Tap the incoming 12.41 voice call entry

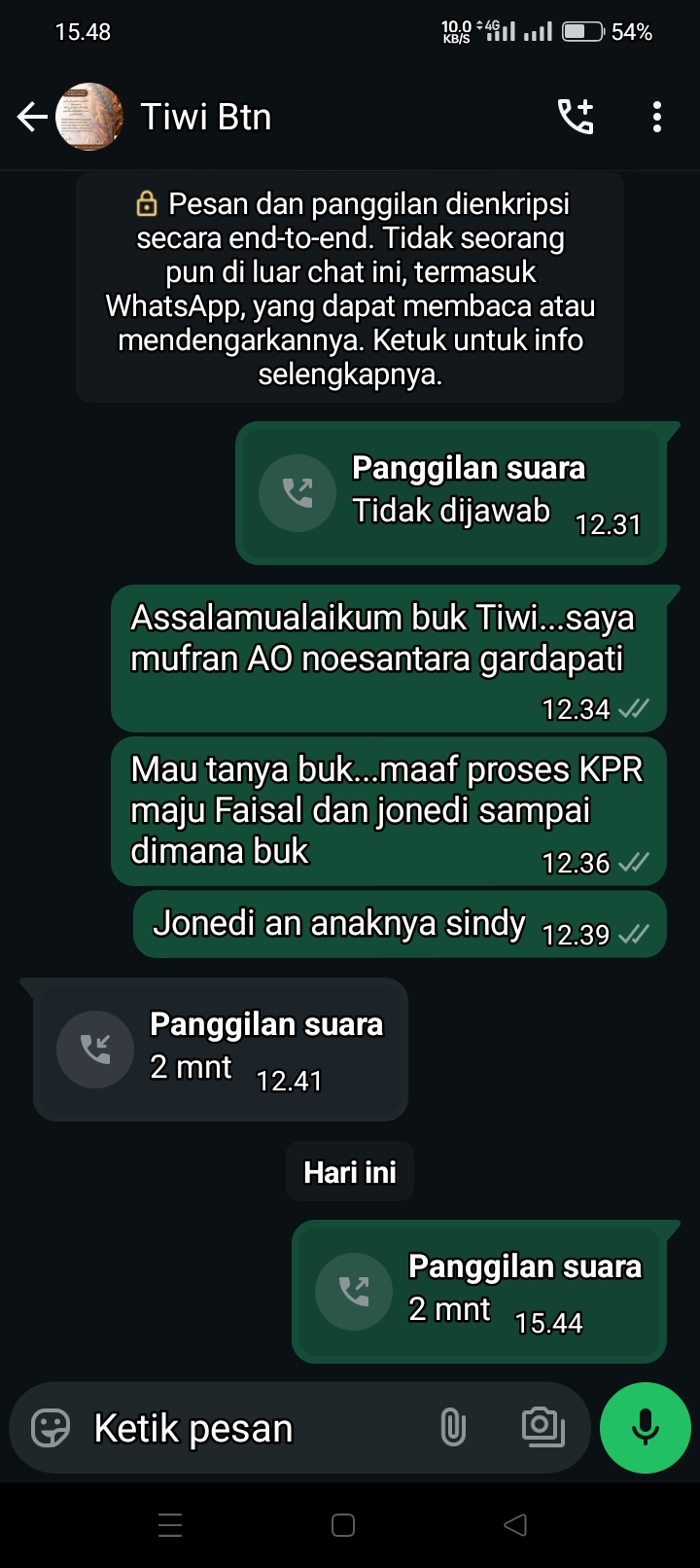(221, 1050)
